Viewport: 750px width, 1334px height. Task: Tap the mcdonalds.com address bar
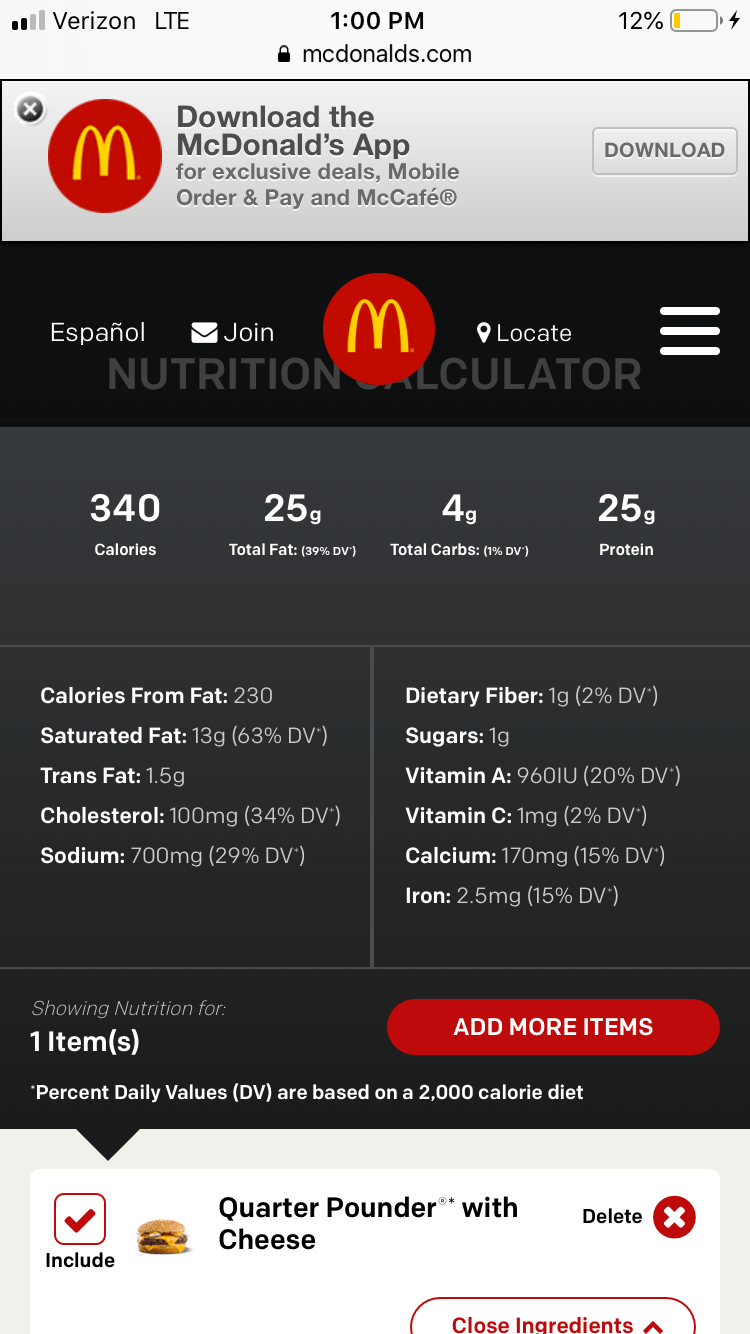pos(375,54)
